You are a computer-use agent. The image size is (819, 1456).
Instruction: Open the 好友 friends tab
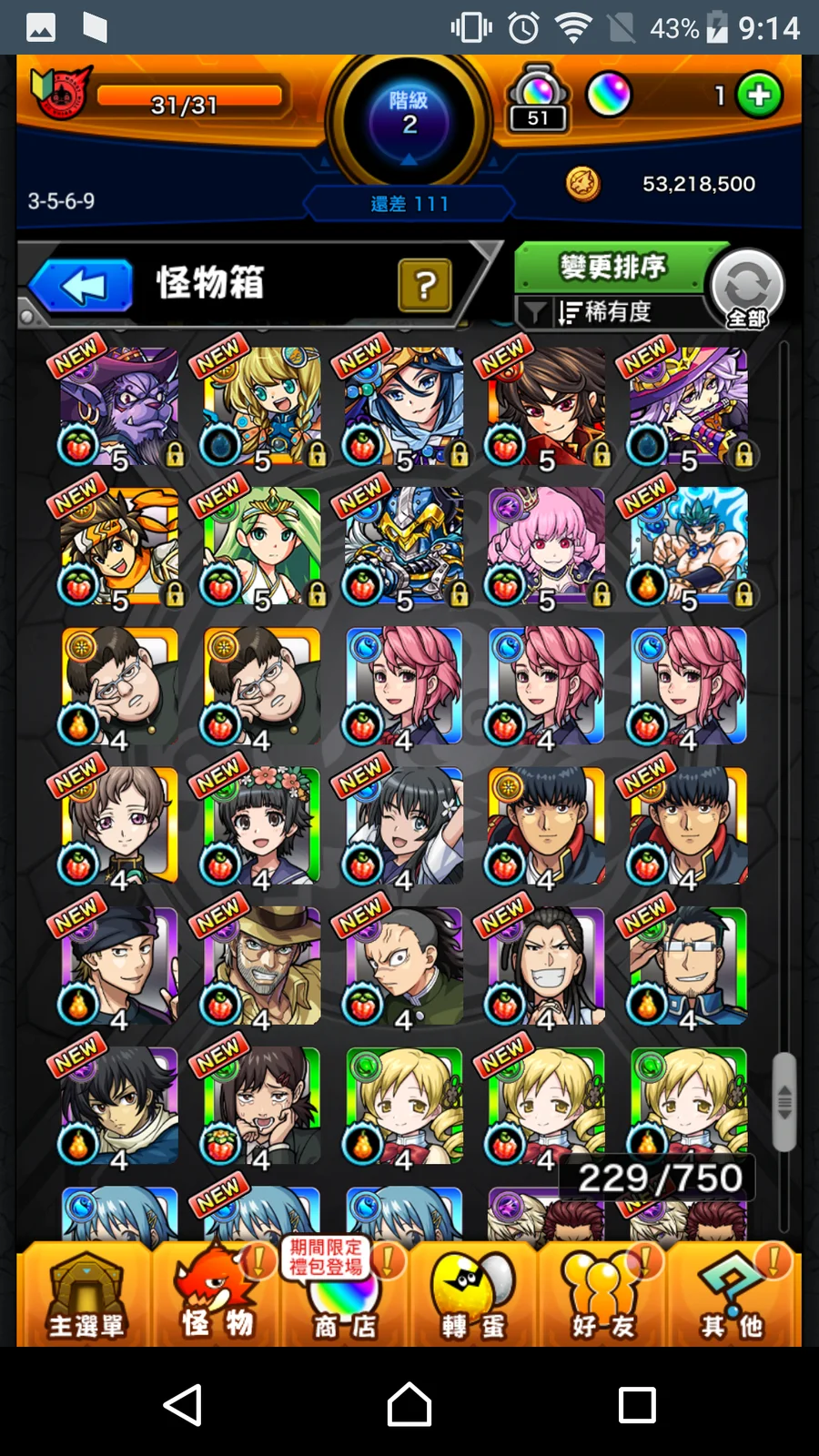pyautogui.click(x=602, y=1296)
